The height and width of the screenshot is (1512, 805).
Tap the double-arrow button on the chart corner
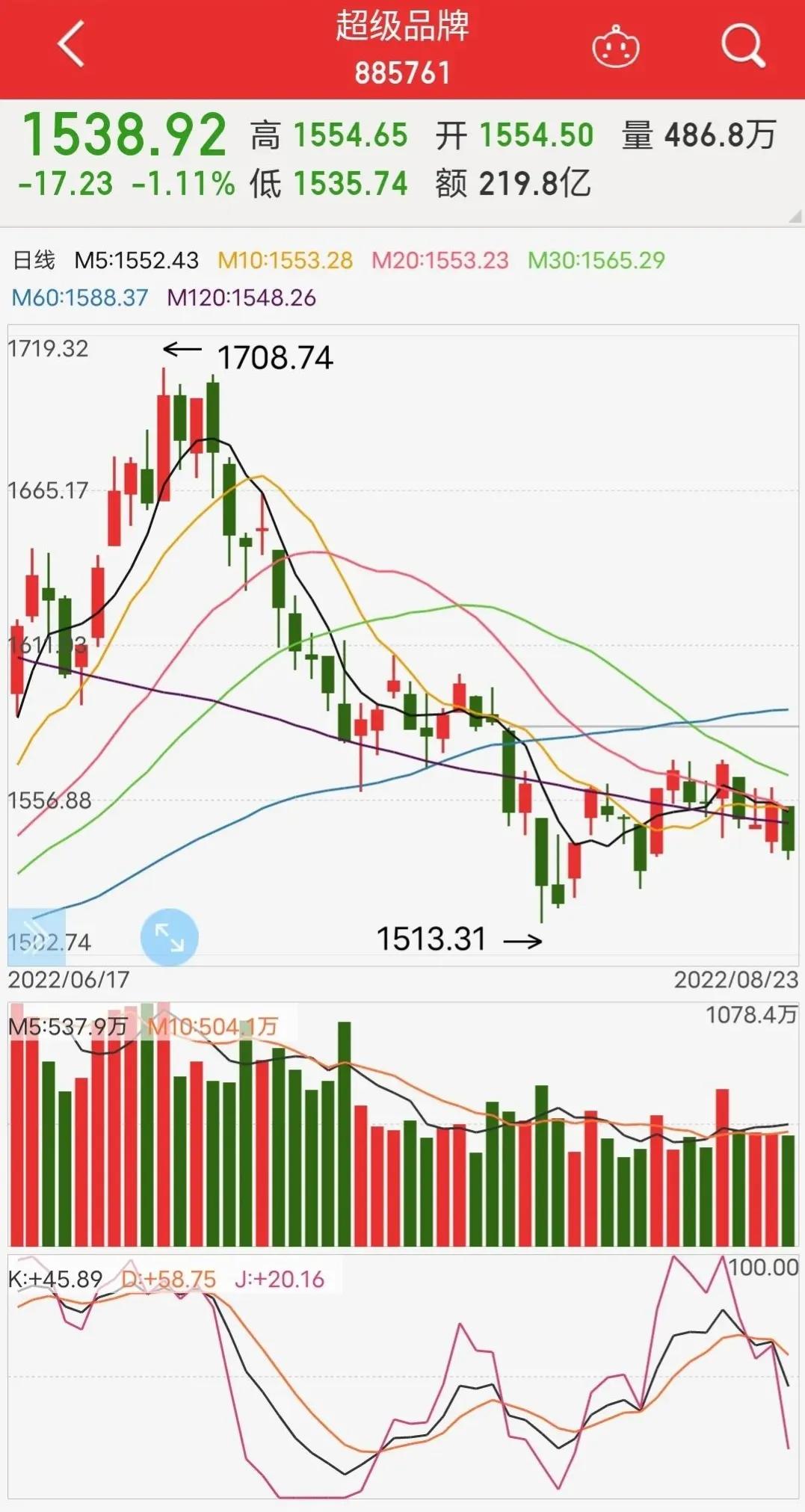35,936
